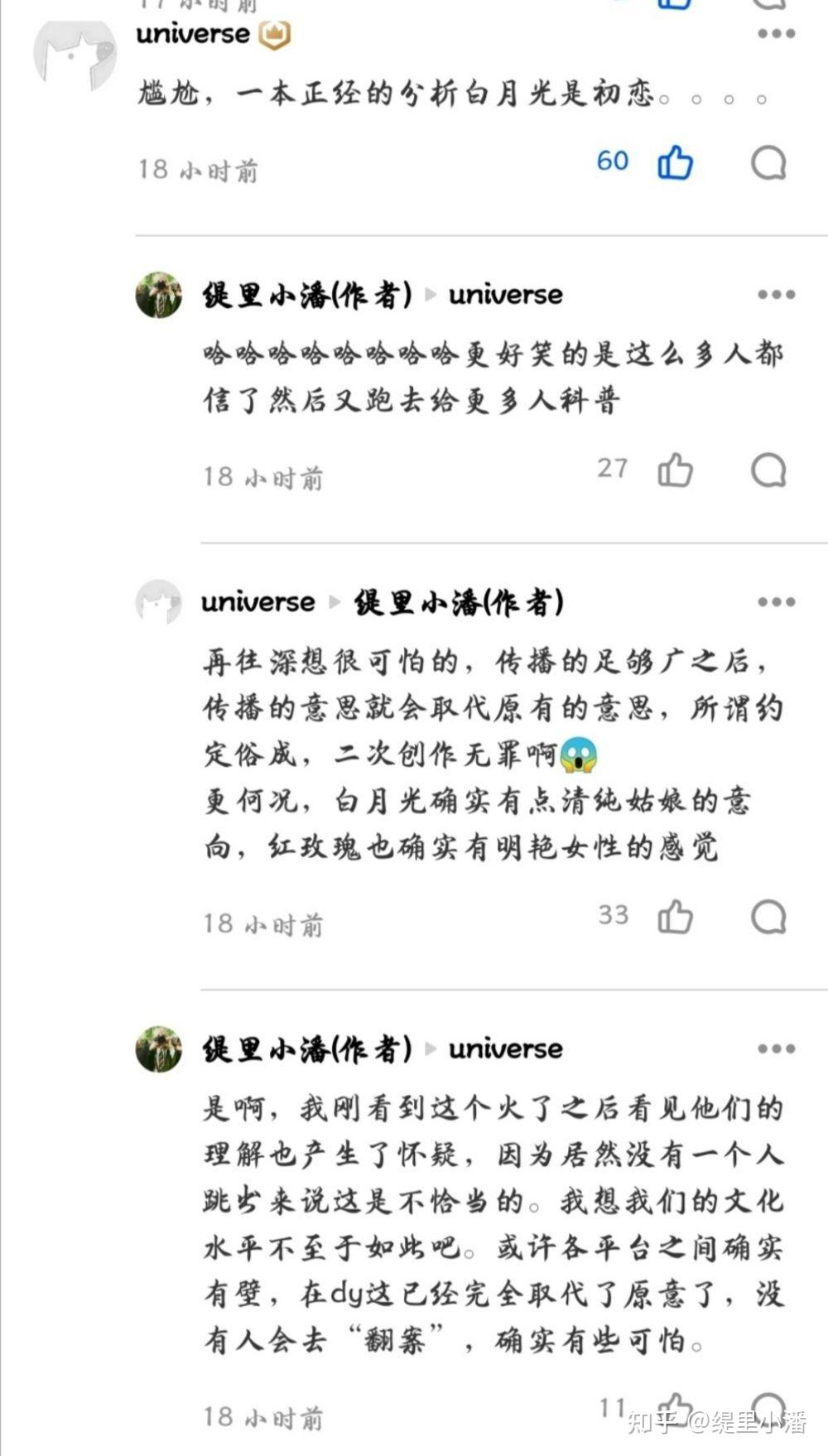
Task: Reply to universe's comment starting with 尴尬
Action: click(768, 162)
